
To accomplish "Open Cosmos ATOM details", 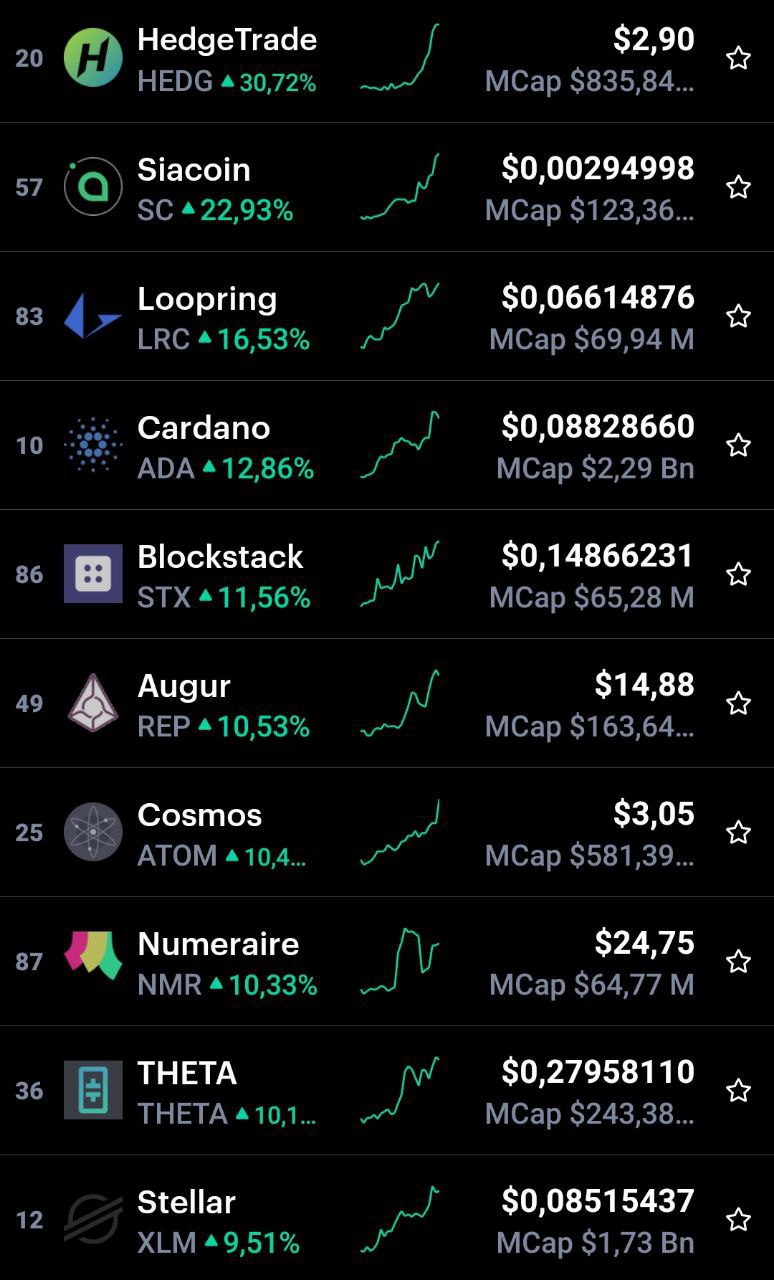I will click(387, 832).
